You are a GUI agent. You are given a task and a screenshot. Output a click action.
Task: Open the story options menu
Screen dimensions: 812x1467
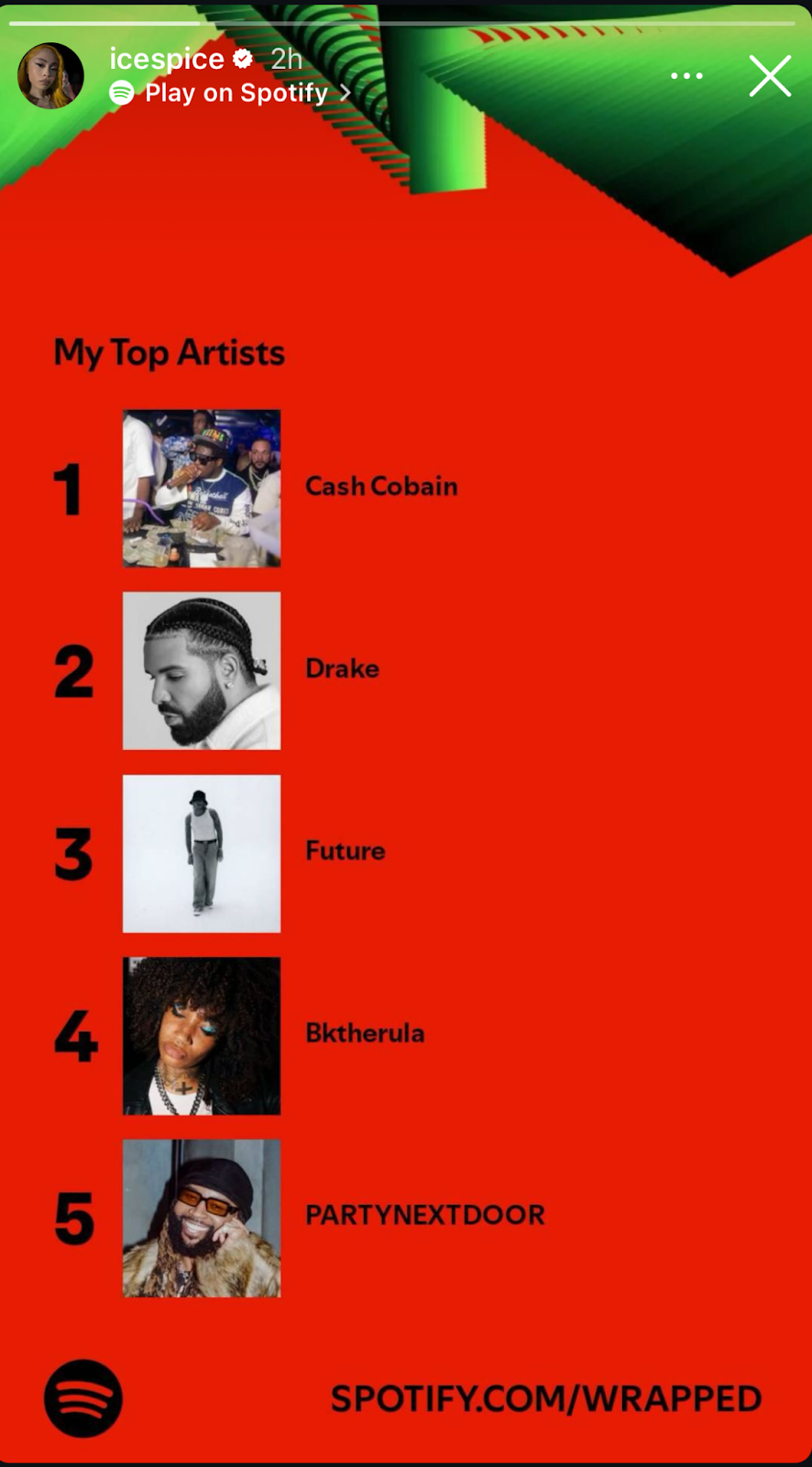pos(686,76)
